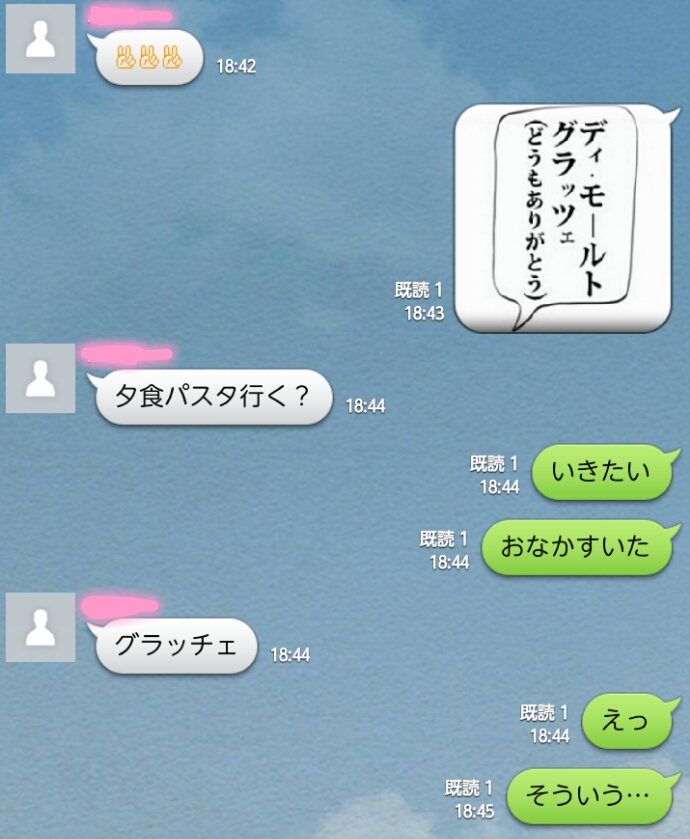Viewport: 690px width, 839px height.
Task: Tap the profile picture beside 夕食パスタ行く？
Action: point(40,379)
